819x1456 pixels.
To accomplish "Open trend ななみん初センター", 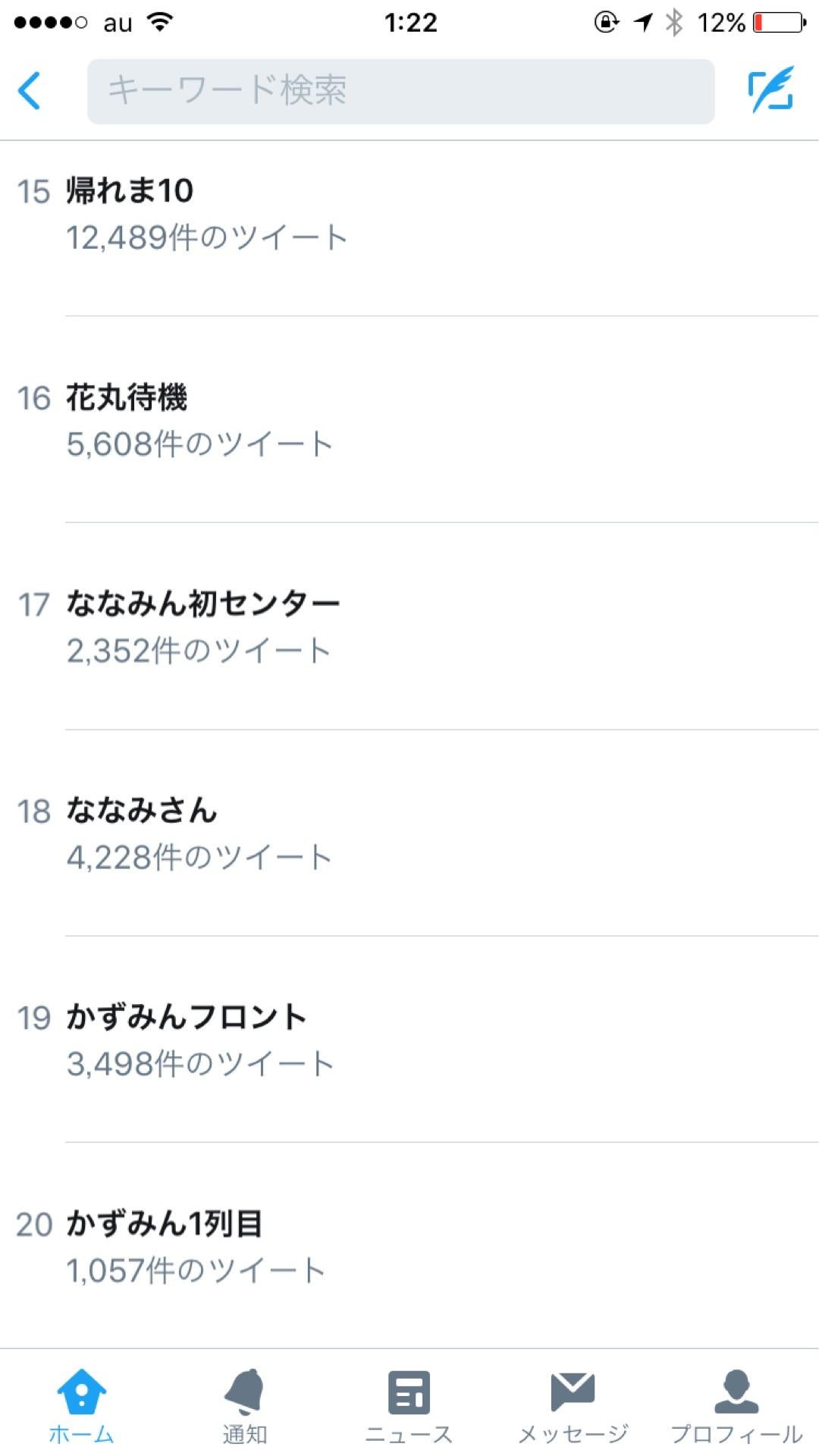I will (x=409, y=626).
